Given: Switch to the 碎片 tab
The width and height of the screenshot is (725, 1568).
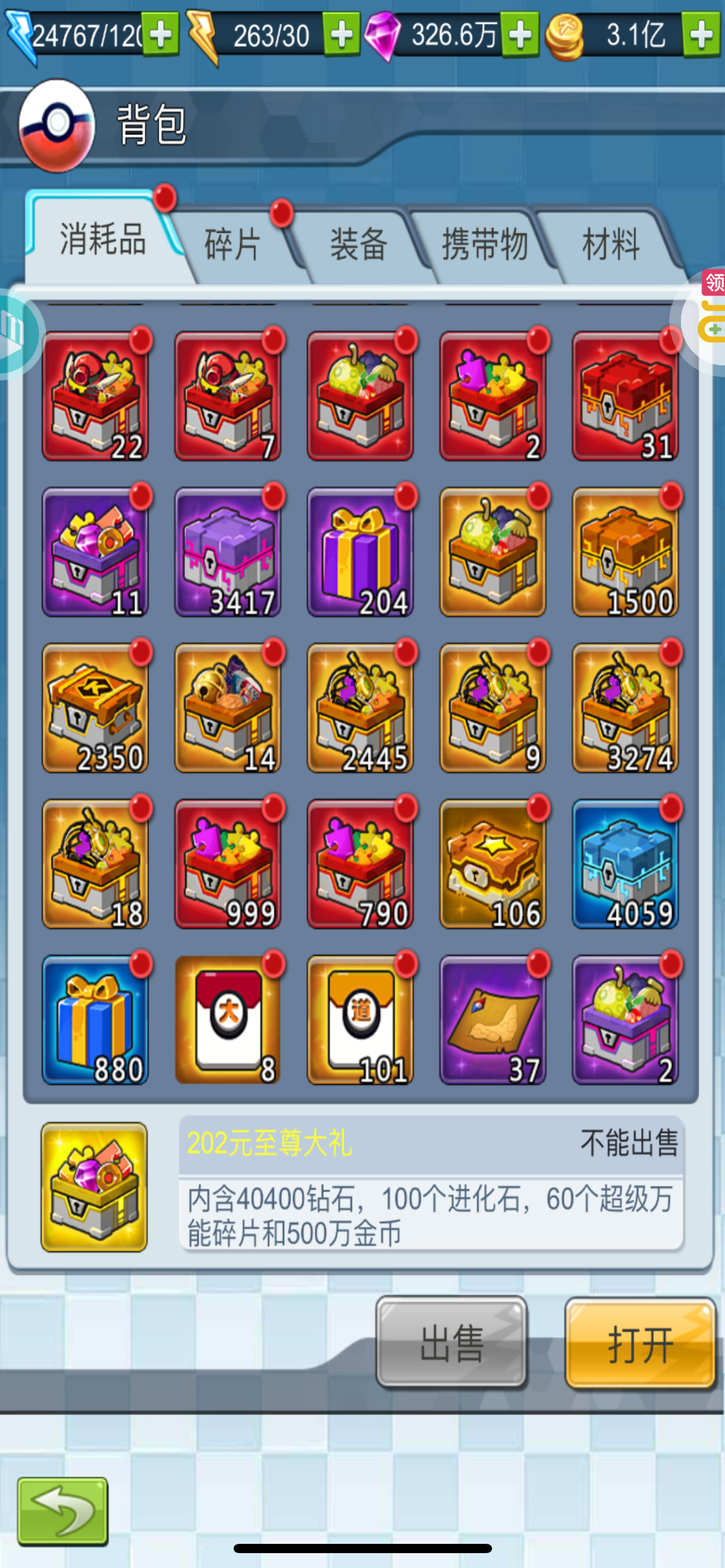Looking at the screenshot, I should [233, 245].
